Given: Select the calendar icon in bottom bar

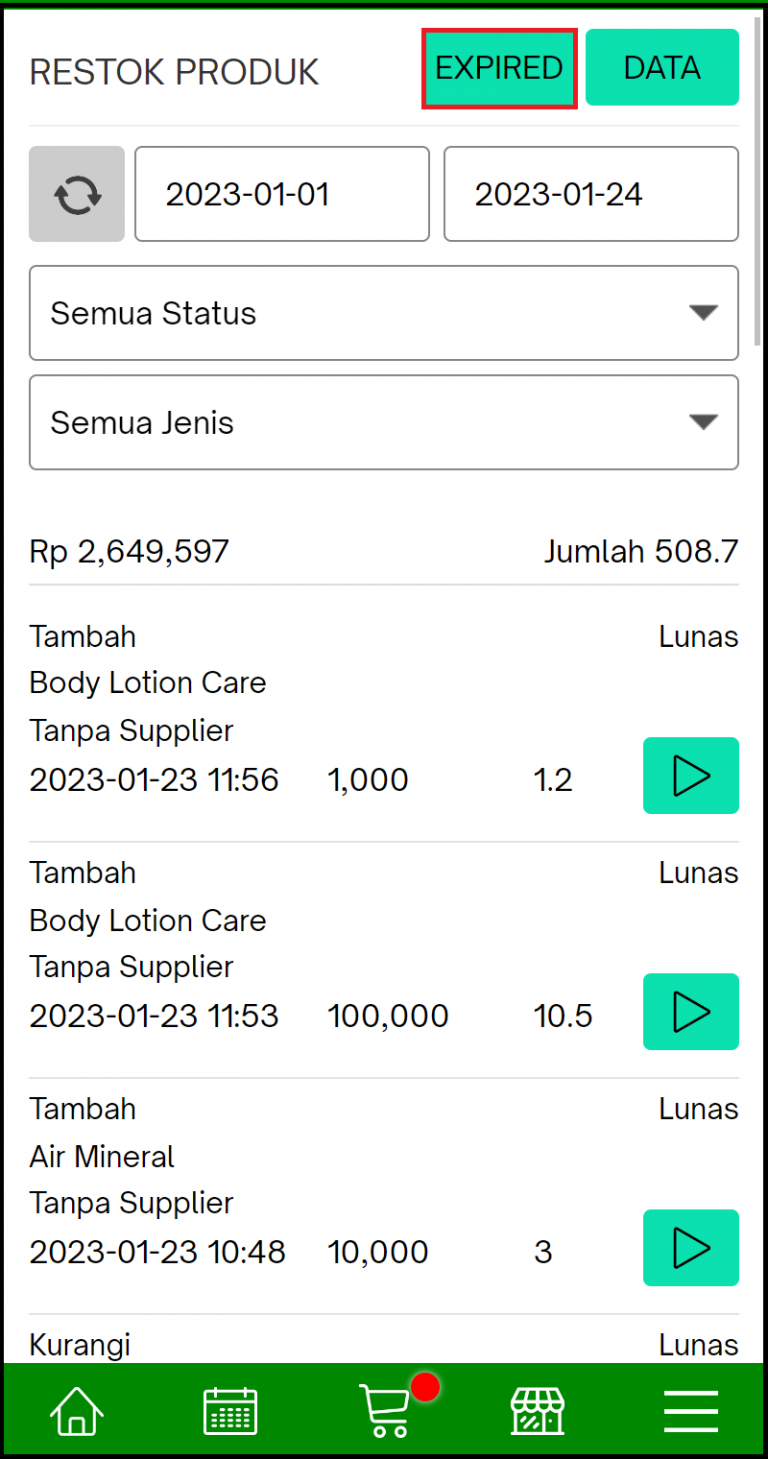Looking at the screenshot, I should [x=230, y=1410].
